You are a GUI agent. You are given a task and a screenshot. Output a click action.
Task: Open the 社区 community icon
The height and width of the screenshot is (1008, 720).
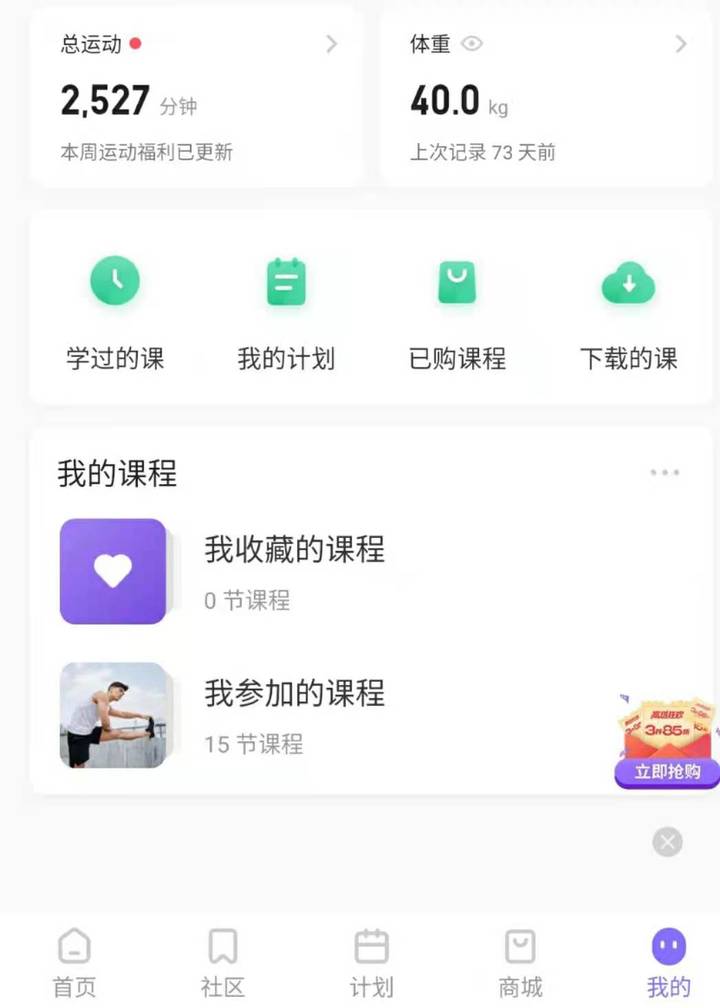(x=222, y=946)
